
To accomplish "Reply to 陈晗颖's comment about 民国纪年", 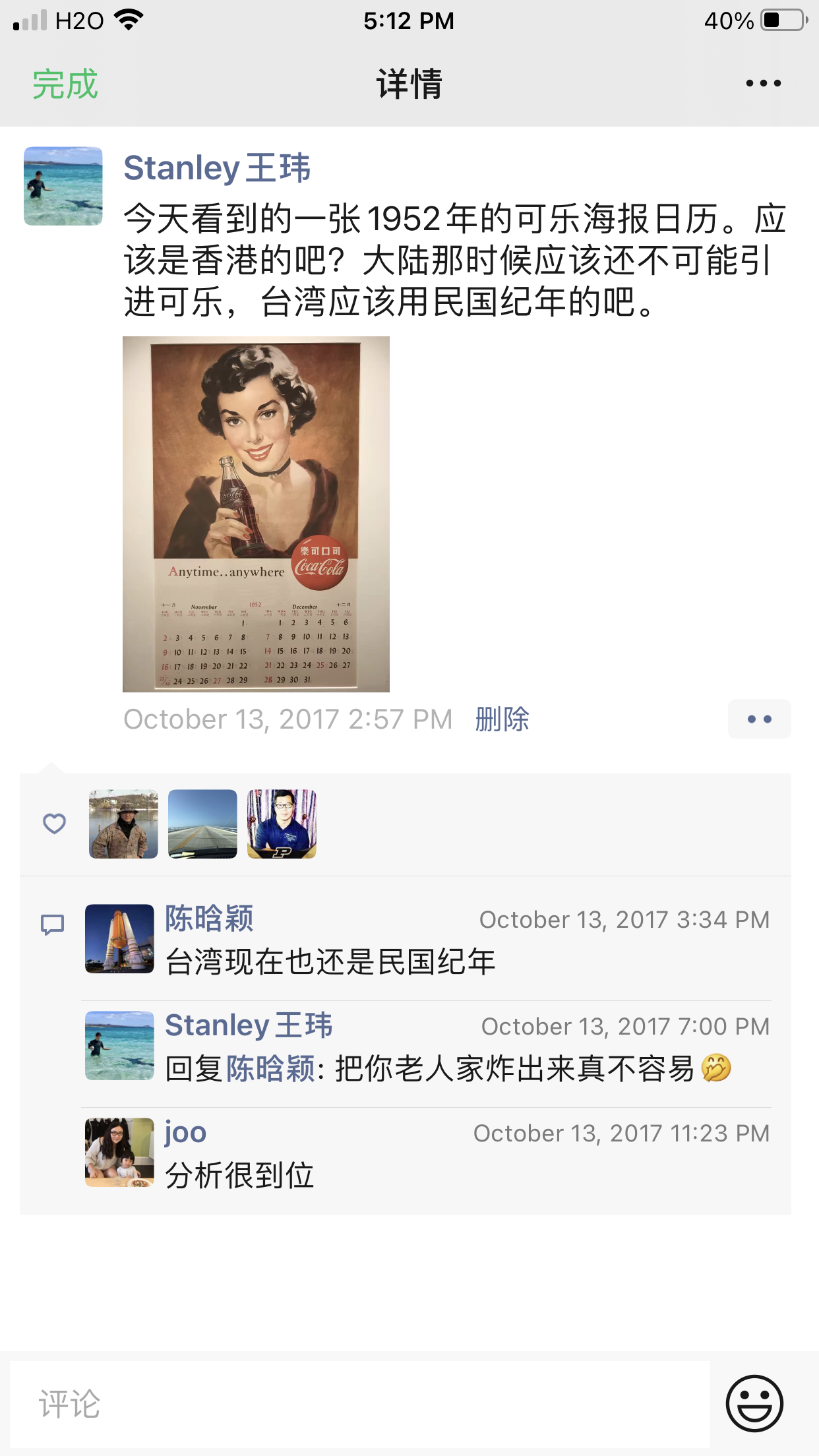I will (x=330, y=962).
